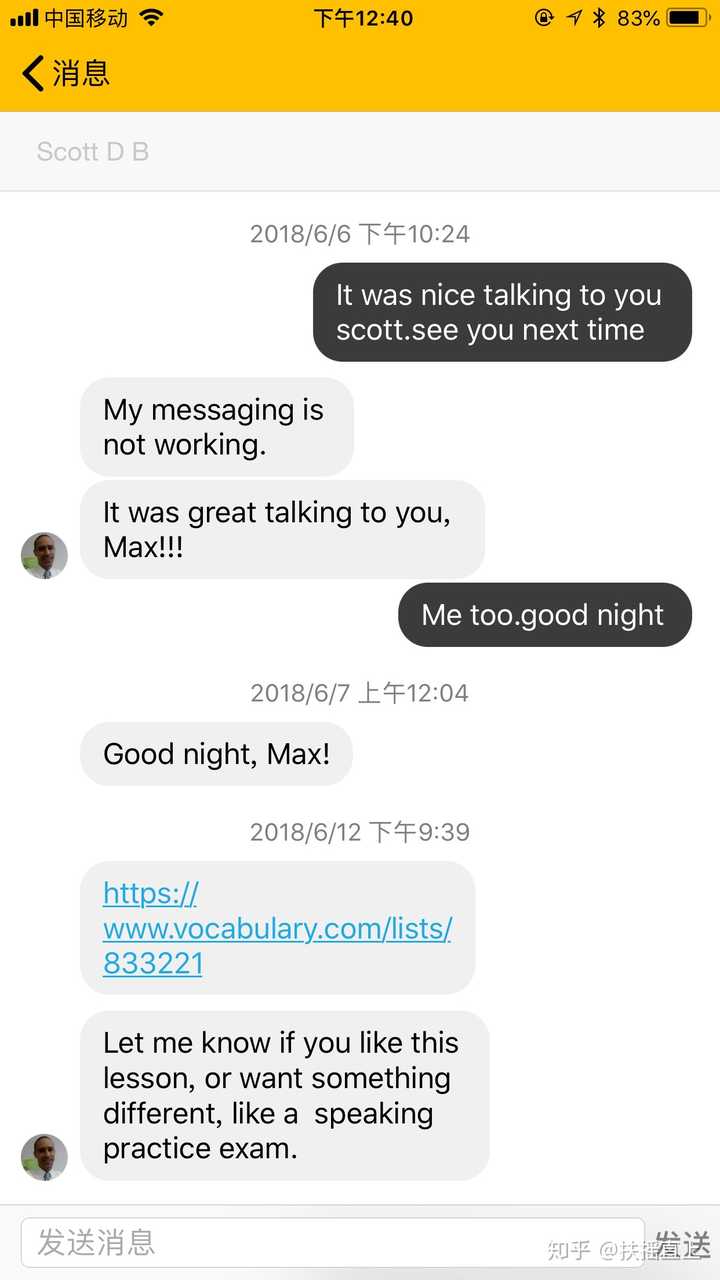
Task: Open Scott's avatar beside the practice exam message
Action: [x=44, y=1157]
